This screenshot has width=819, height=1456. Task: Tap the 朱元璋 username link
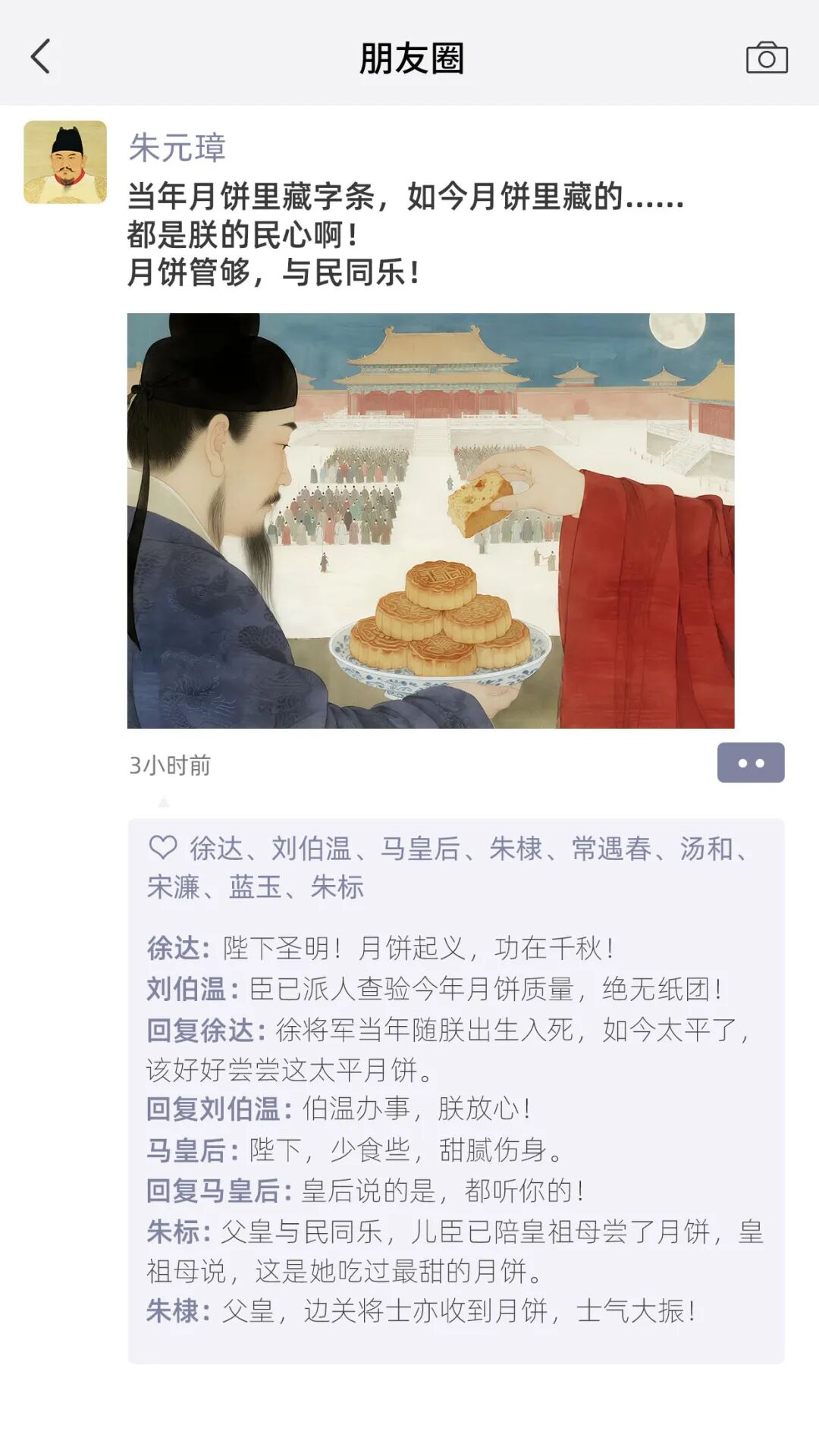click(x=177, y=148)
